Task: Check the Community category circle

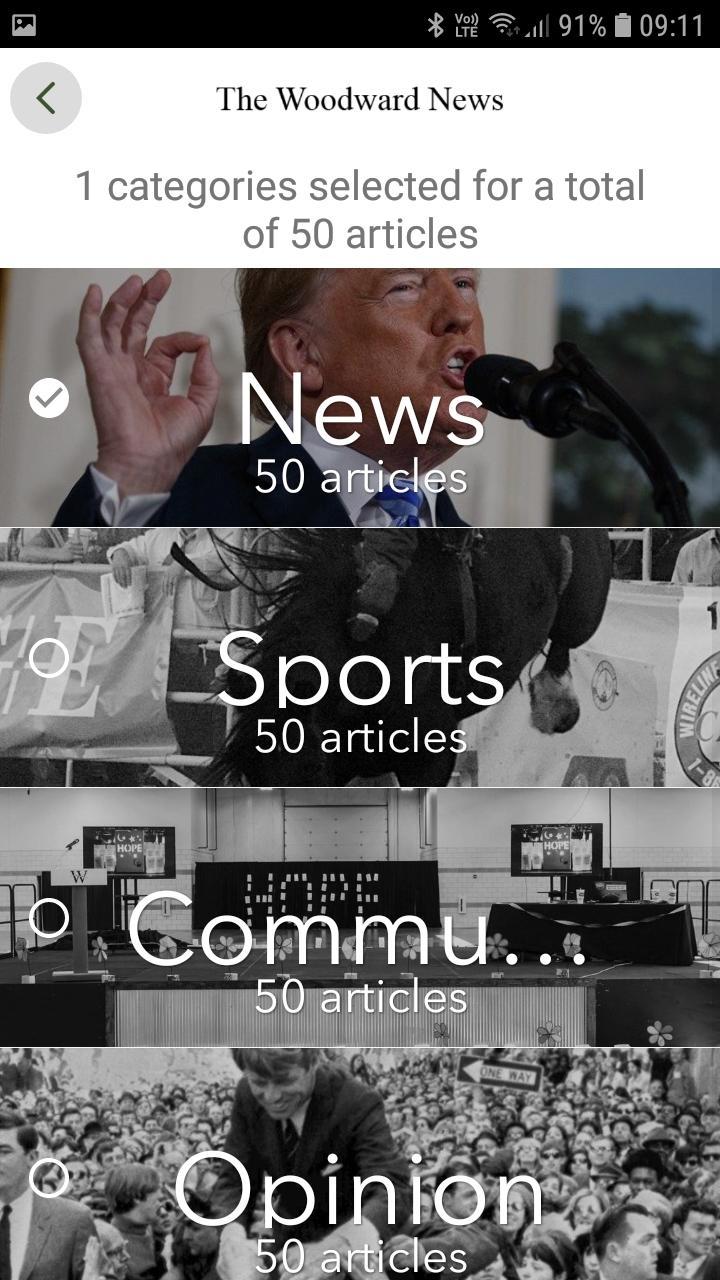Action: point(49,918)
